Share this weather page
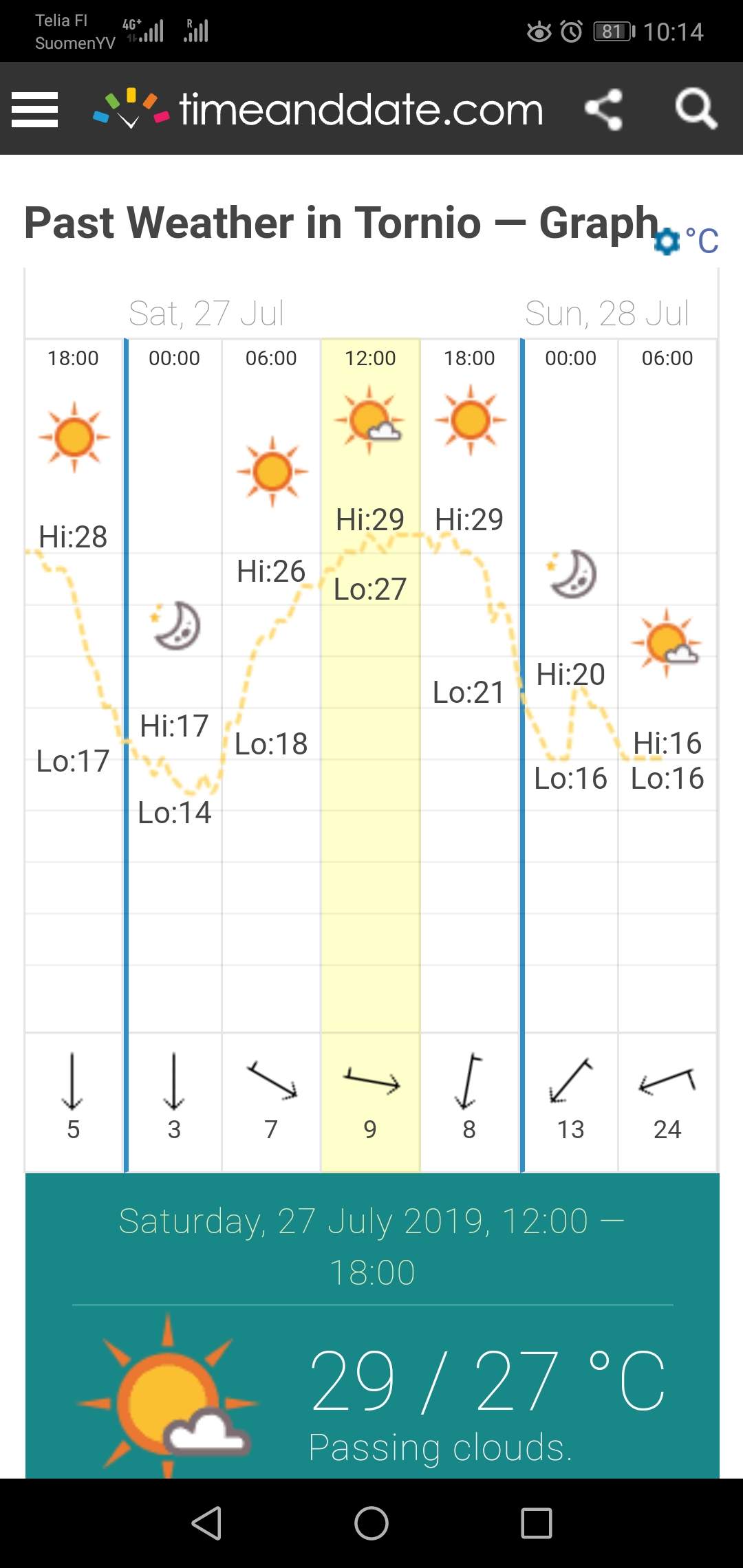Viewport: 743px width, 1568px height. pyautogui.click(x=603, y=110)
